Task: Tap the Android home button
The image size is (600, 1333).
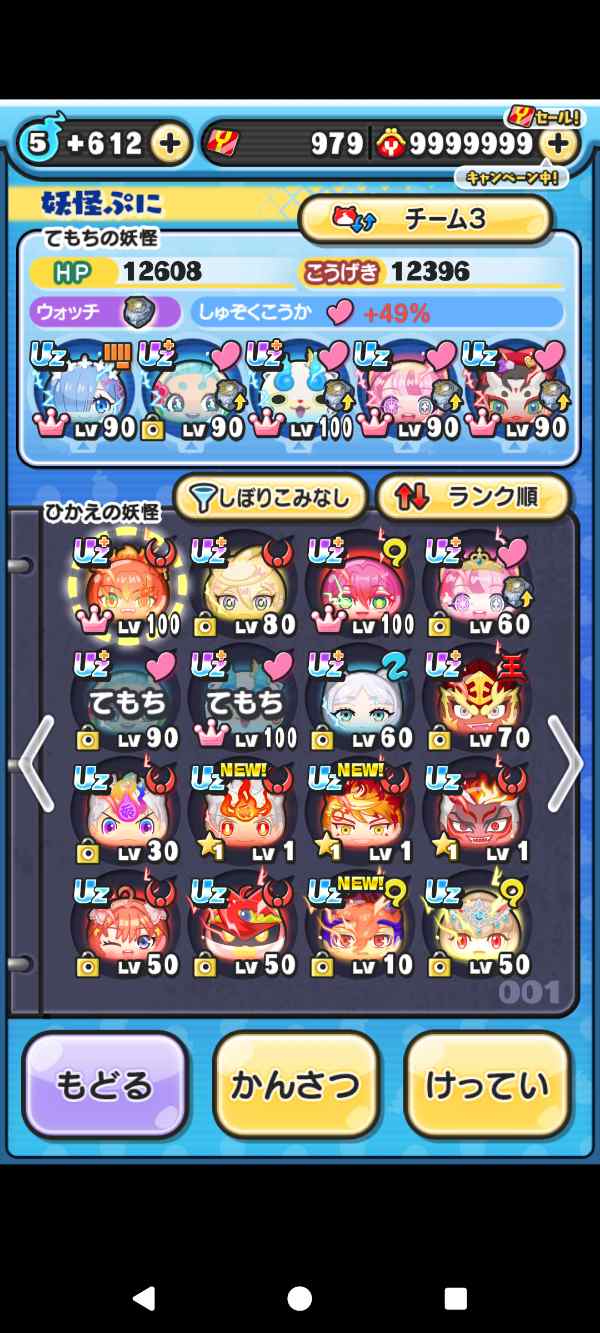Action: click(300, 1298)
